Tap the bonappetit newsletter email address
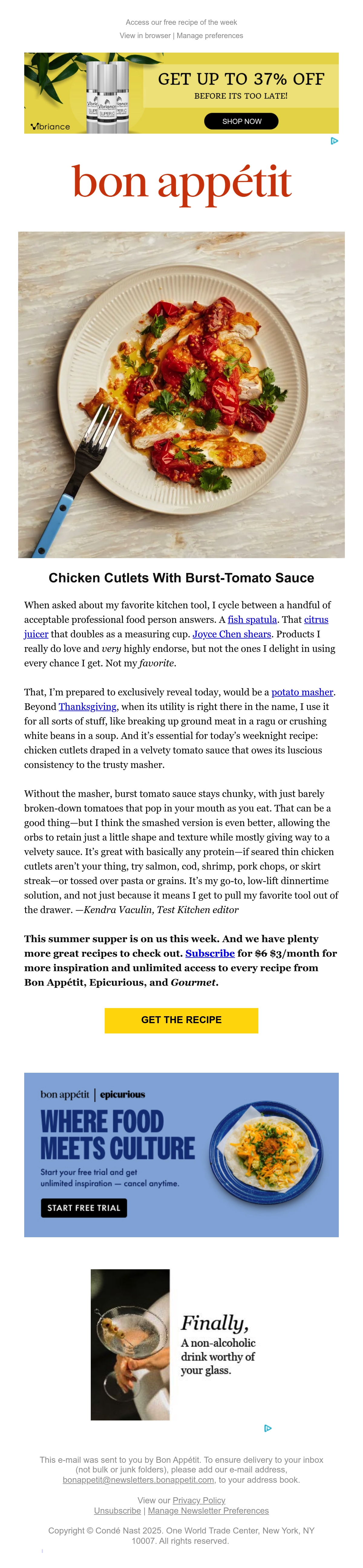 (x=138, y=1480)
